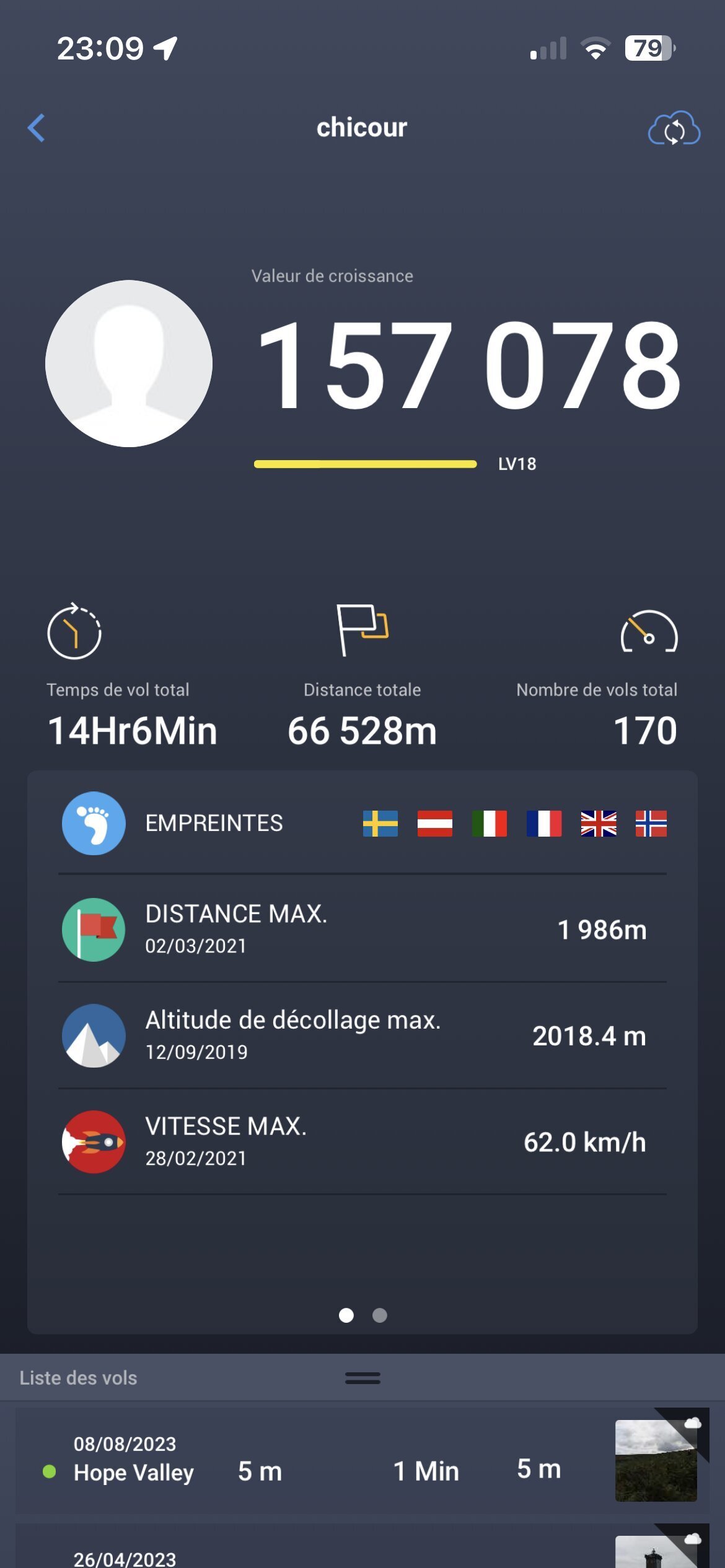View the Vitesse Max. record of 62.0 km/h
Viewport: 725px width, 1568px height.
tap(362, 1141)
